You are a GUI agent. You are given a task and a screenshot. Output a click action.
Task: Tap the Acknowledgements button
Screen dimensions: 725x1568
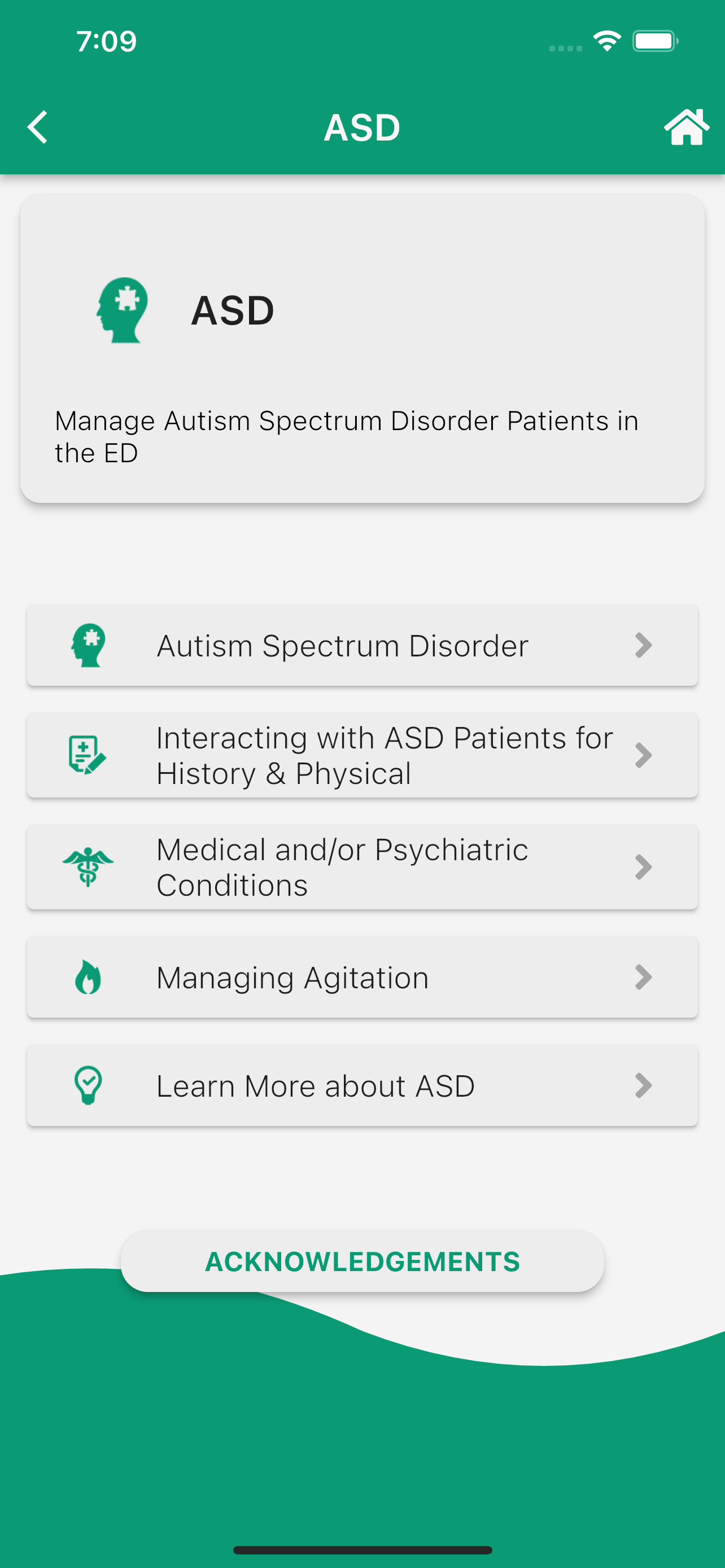tap(362, 1261)
